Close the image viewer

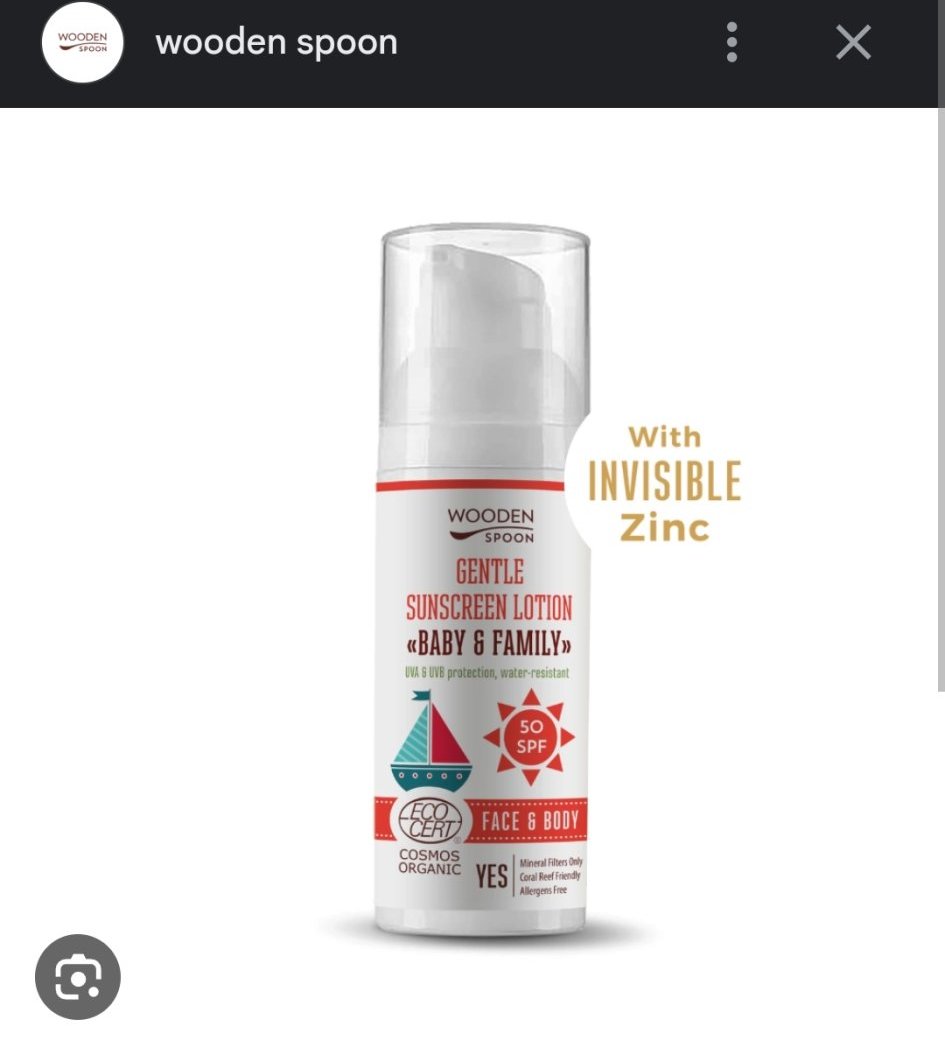point(853,43)
